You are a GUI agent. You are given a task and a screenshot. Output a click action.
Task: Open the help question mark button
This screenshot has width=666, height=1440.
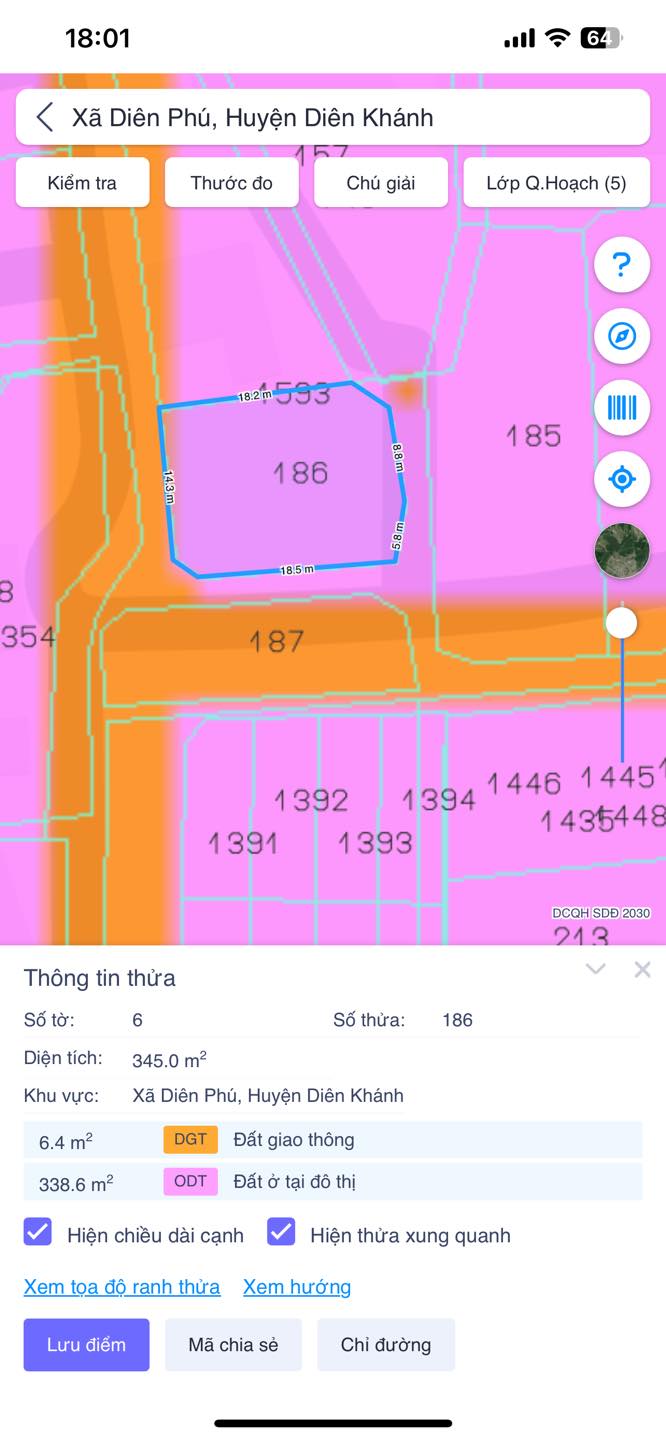622,265
